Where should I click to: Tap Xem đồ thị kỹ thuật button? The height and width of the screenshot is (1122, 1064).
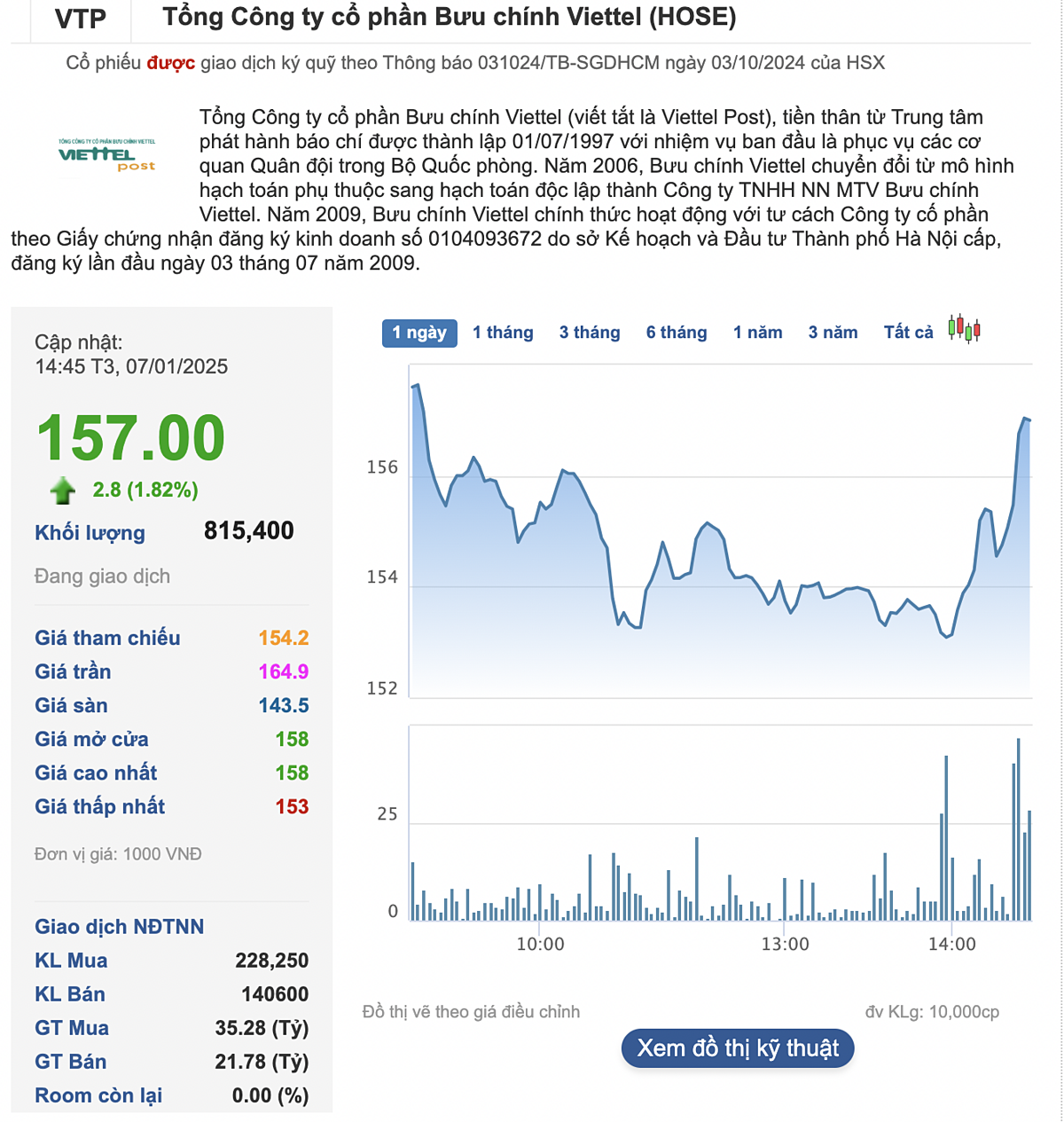[738, 1048]
